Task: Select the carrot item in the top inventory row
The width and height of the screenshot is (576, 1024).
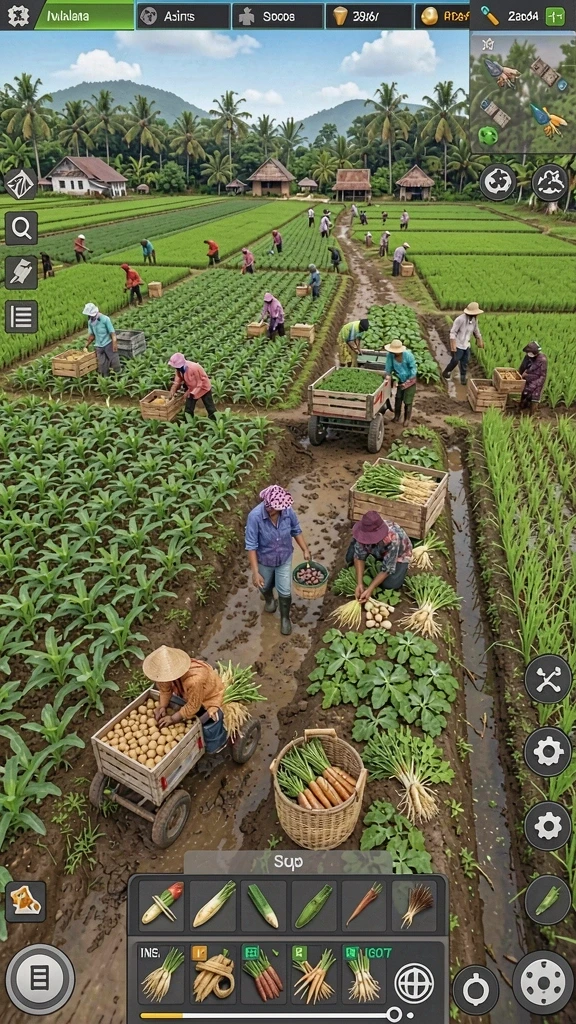Action: [x=364, y=904]
